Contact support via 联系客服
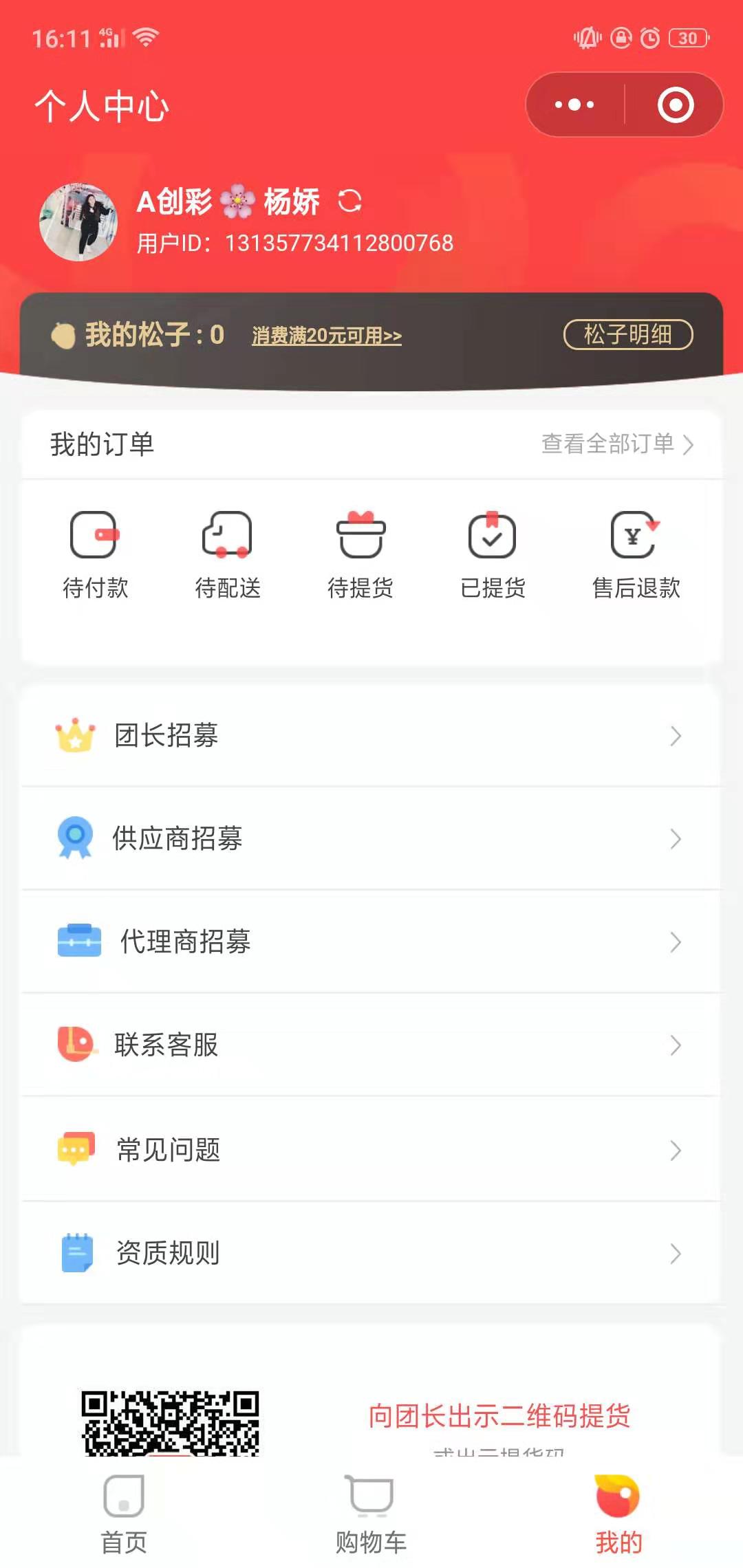The height and width of the screenshot is (1568, 743). [371, 1045]
